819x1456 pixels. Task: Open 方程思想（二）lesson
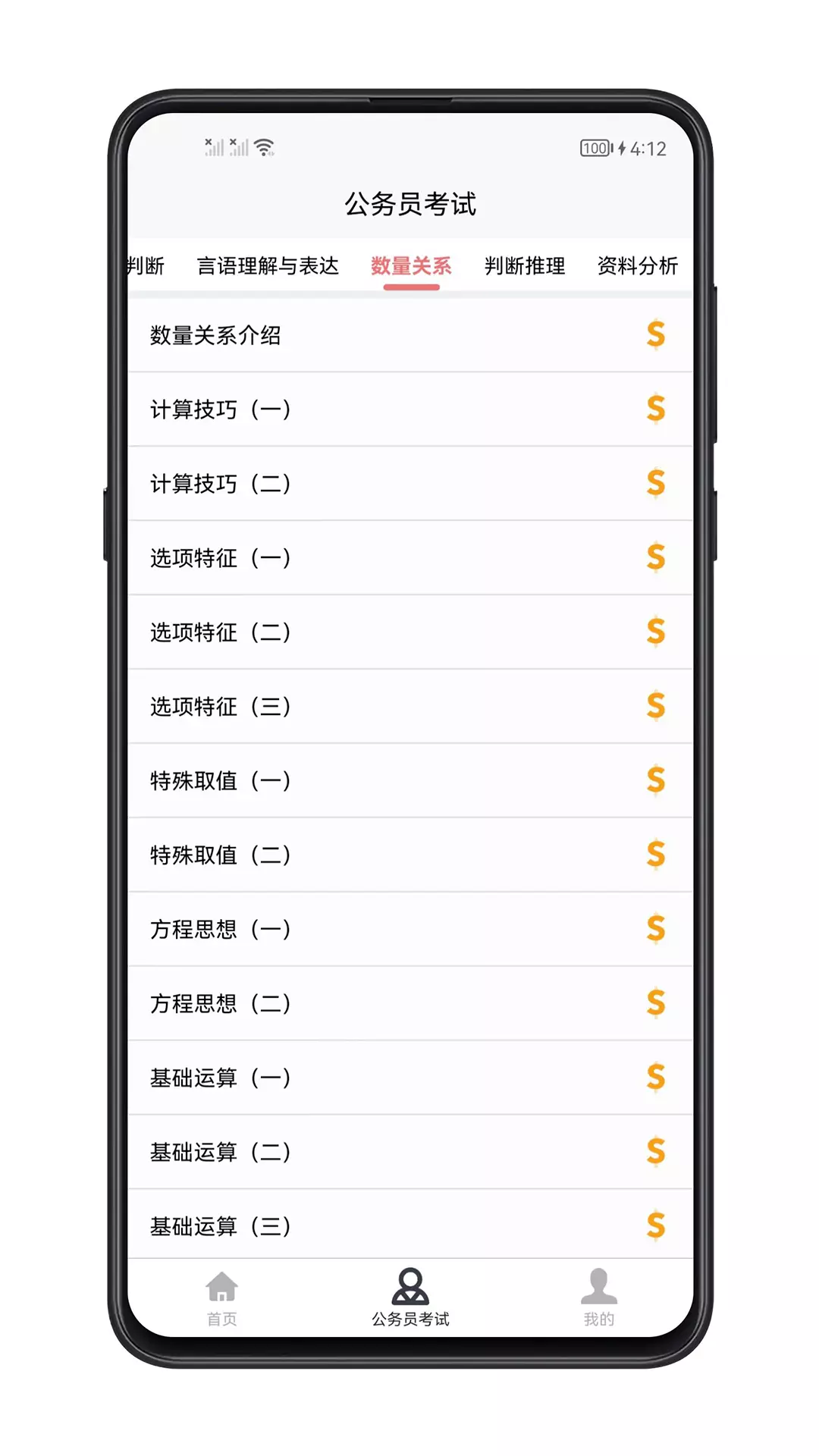click(410, 1004)
